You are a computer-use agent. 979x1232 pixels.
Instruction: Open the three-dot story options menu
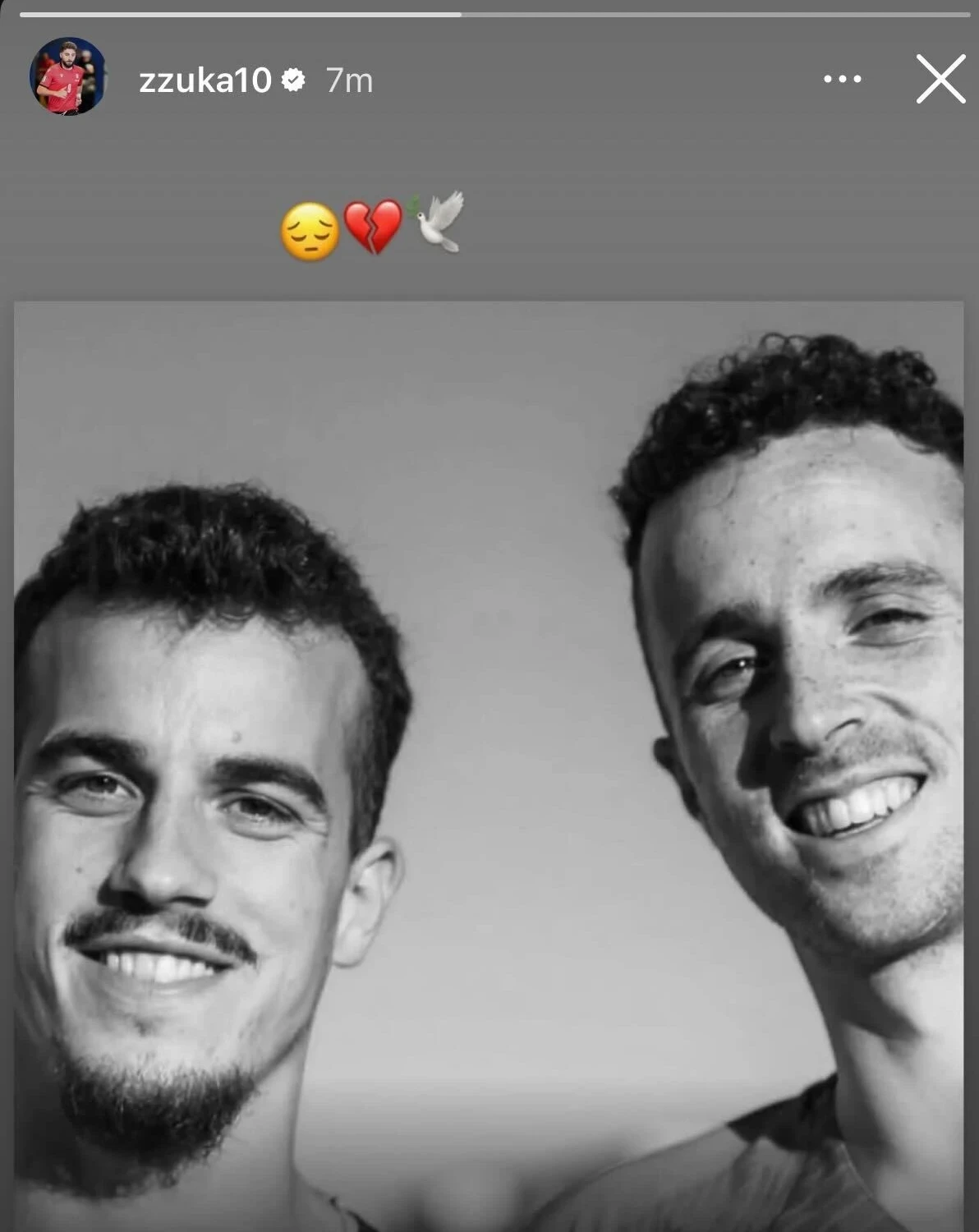coord(843,79)
